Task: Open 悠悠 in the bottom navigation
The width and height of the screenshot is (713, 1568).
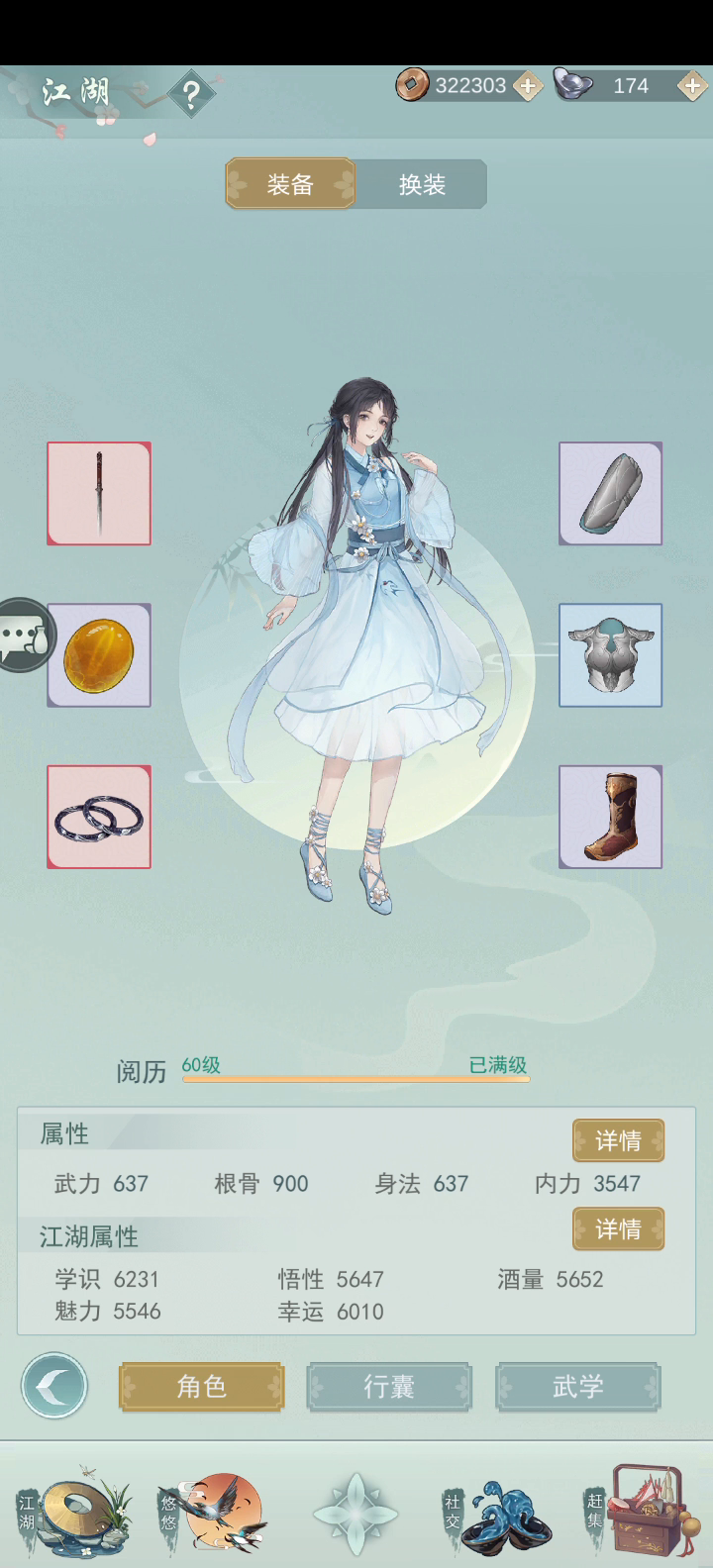Action: pos(213,1511)
